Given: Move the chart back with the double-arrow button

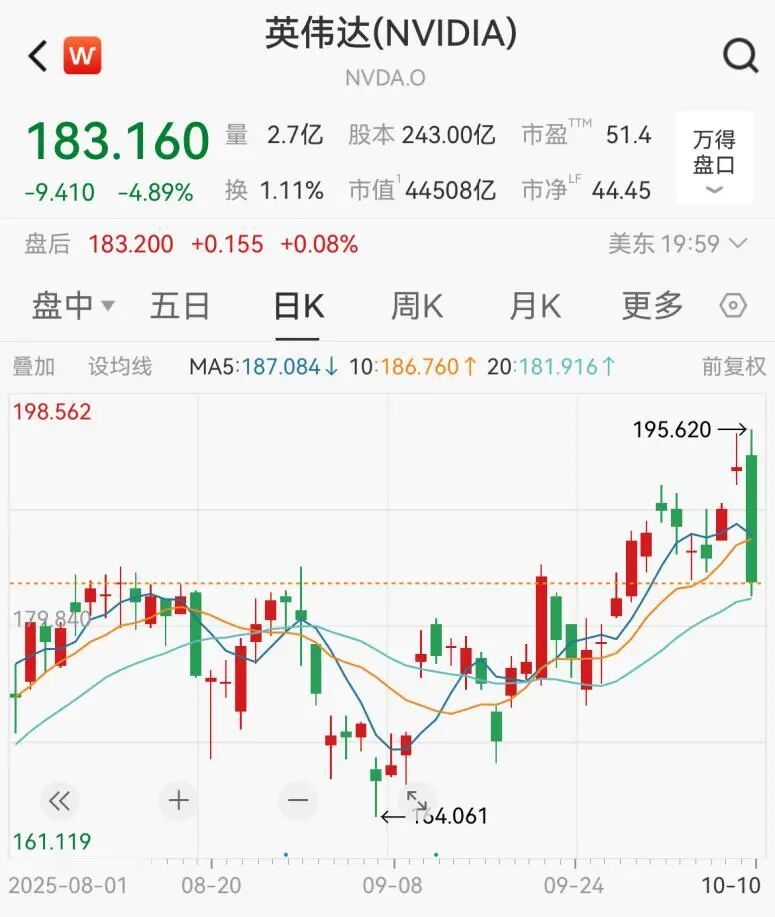Looking at the screenshot, I should (x=60, y=800).
